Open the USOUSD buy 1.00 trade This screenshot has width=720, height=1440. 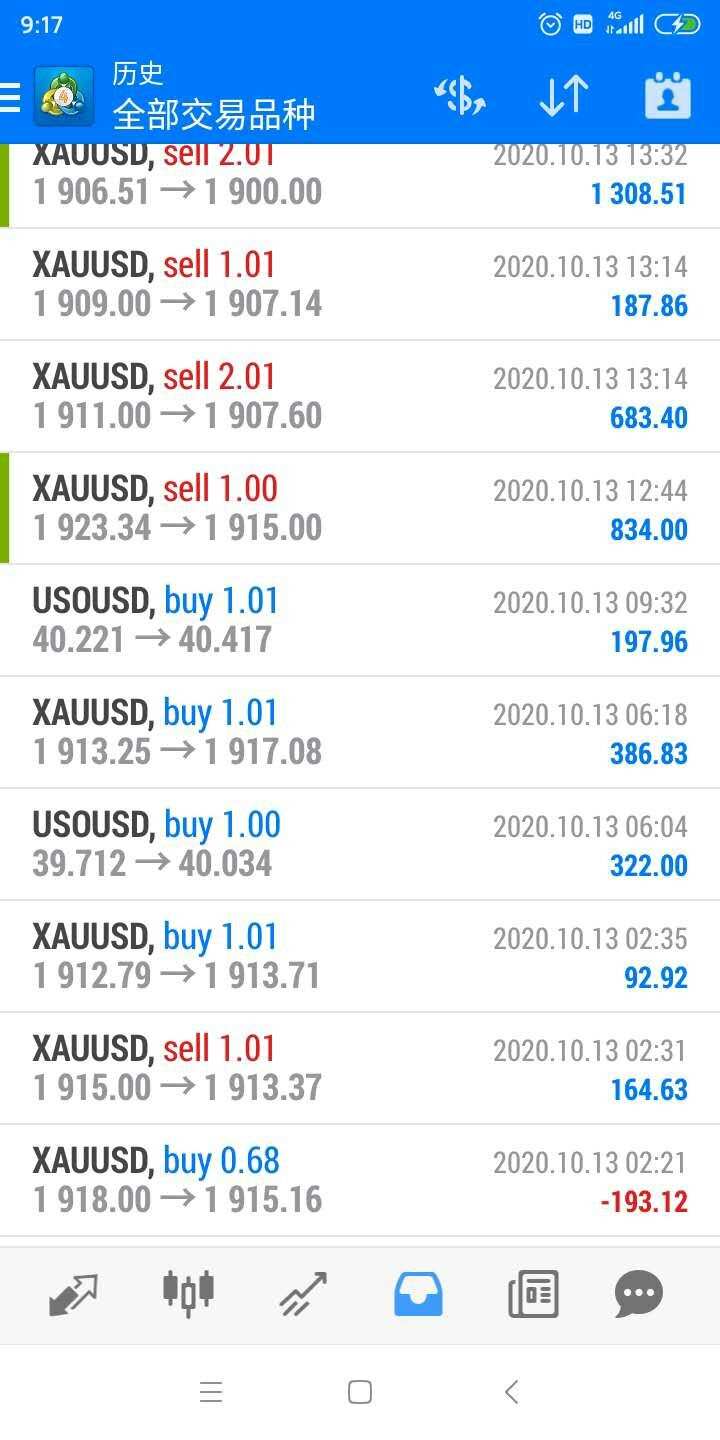(360, 845)
